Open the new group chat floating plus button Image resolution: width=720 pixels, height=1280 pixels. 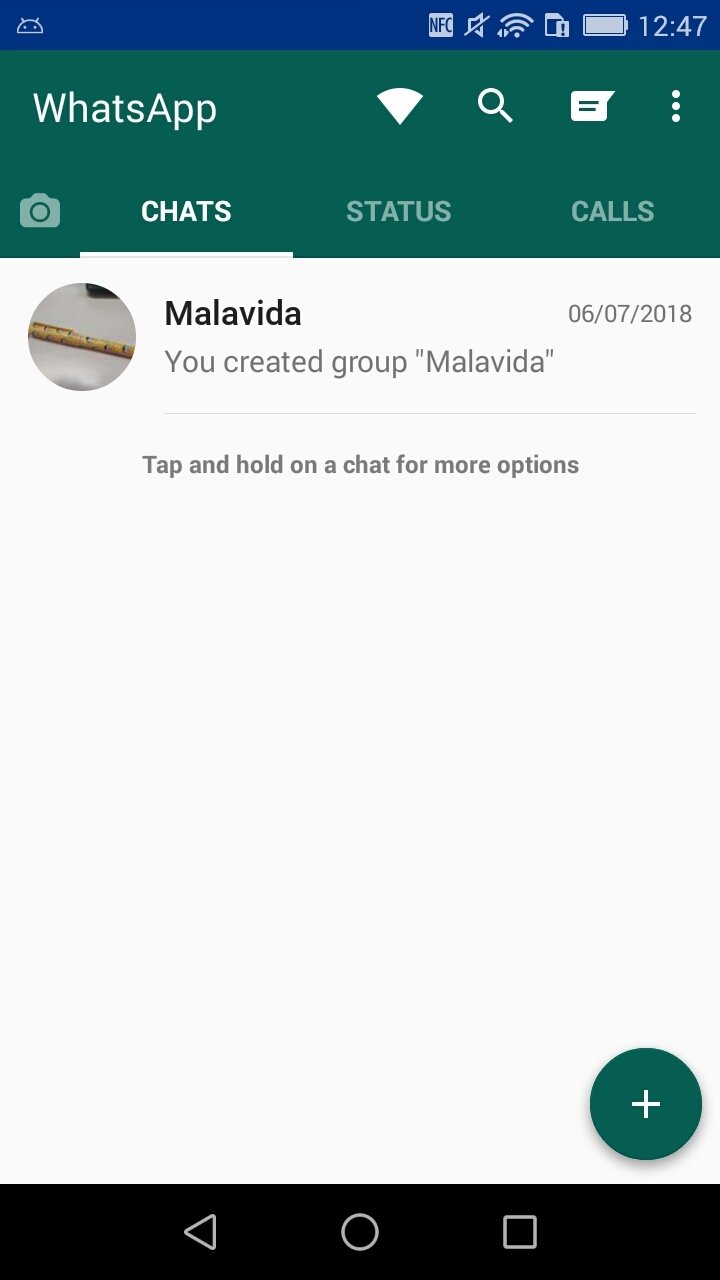click(646, 1104)
